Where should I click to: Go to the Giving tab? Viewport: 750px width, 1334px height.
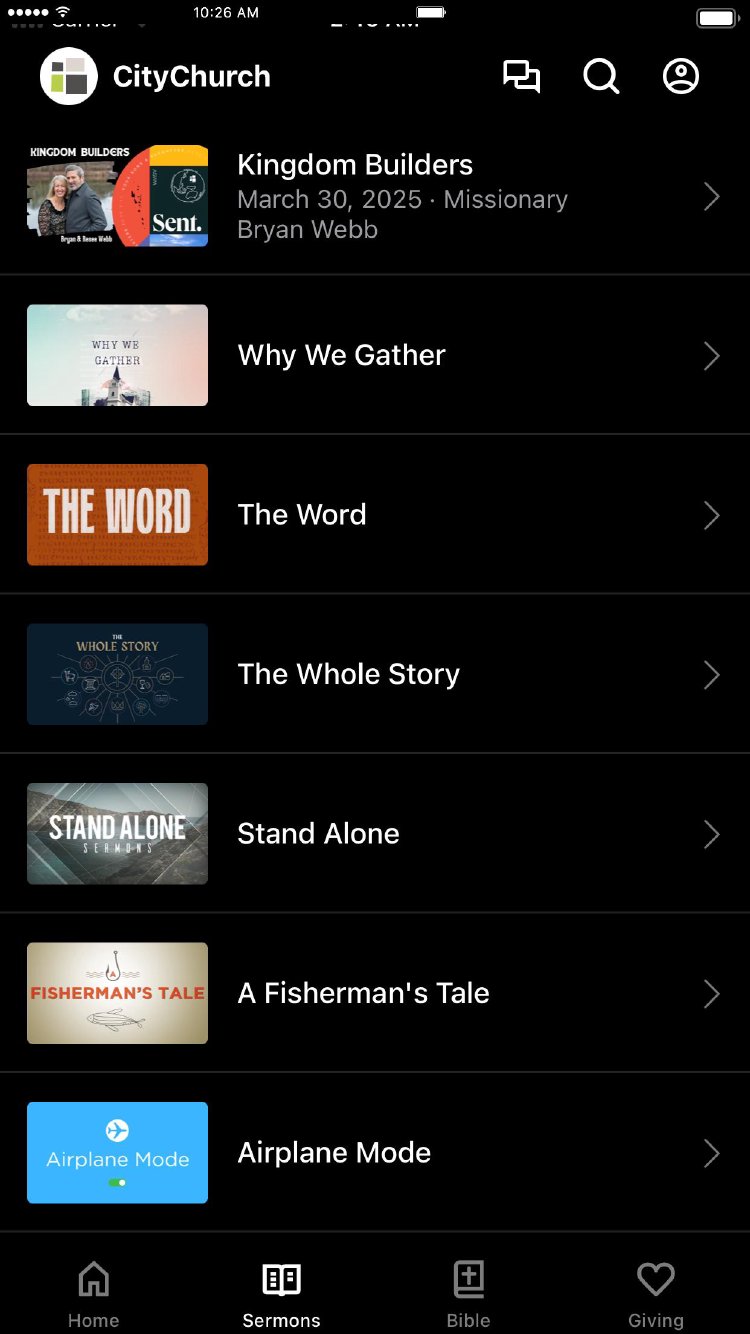coord(656,1293)
